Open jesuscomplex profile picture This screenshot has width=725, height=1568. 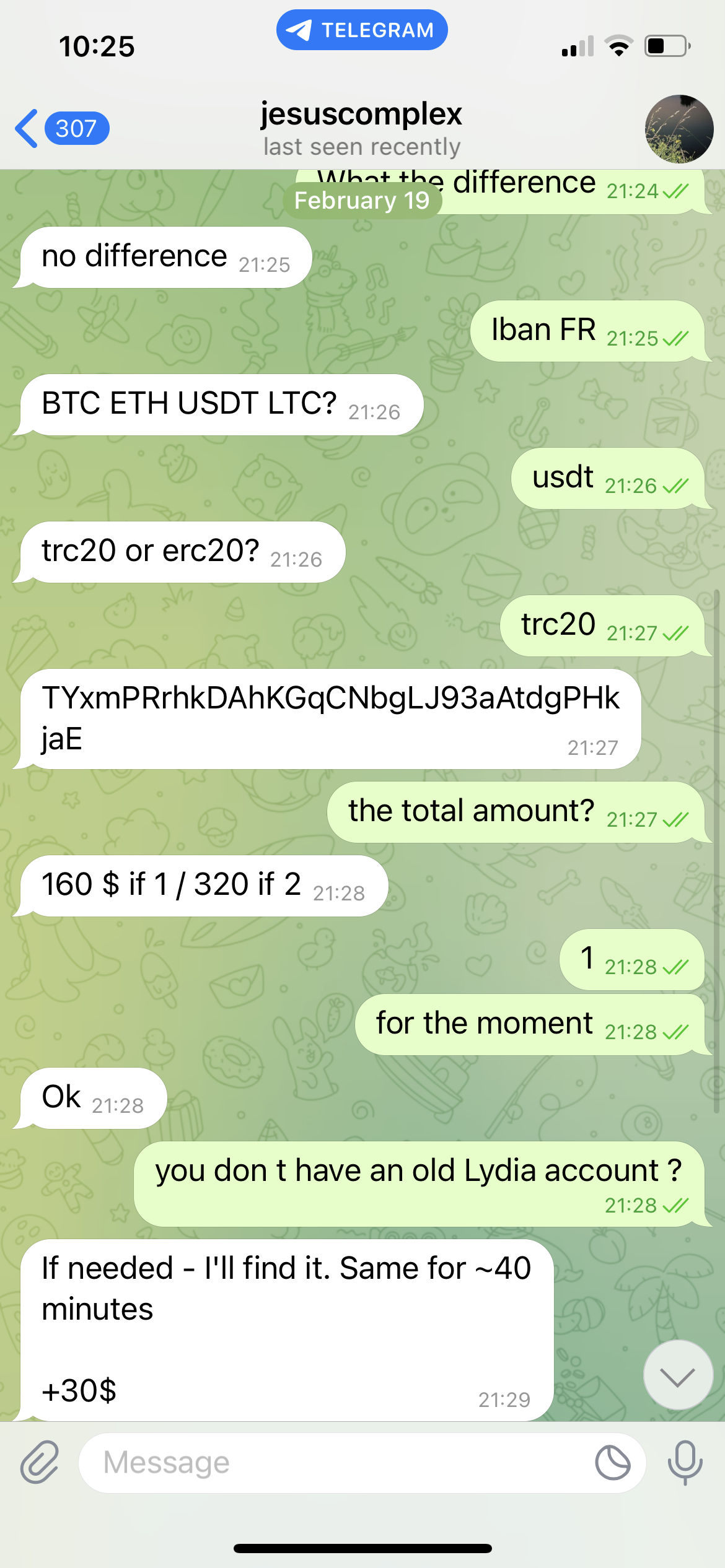(679, 129)
